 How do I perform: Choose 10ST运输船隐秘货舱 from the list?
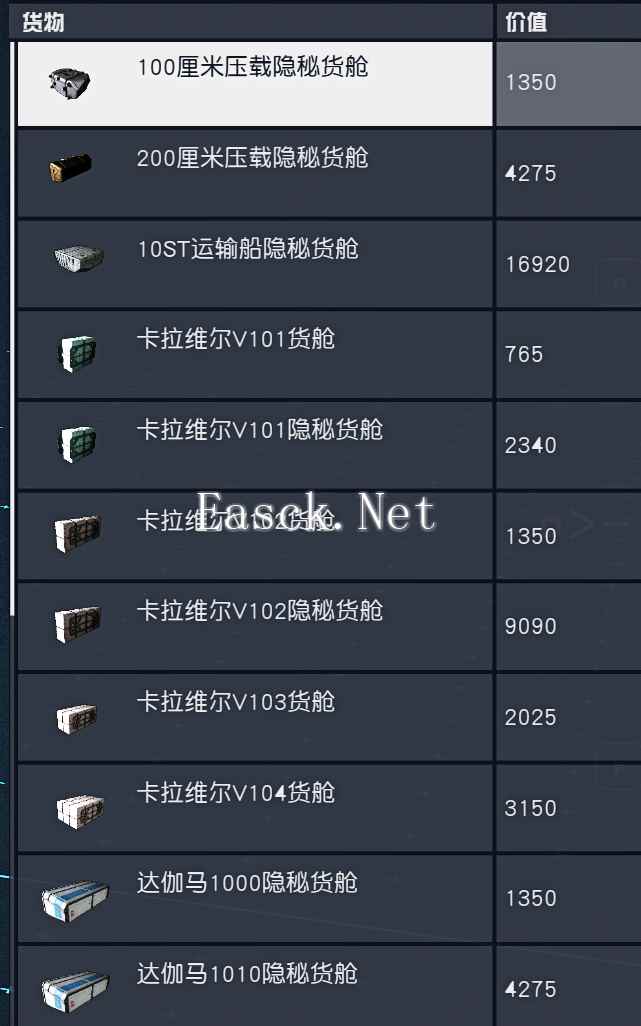255,264
